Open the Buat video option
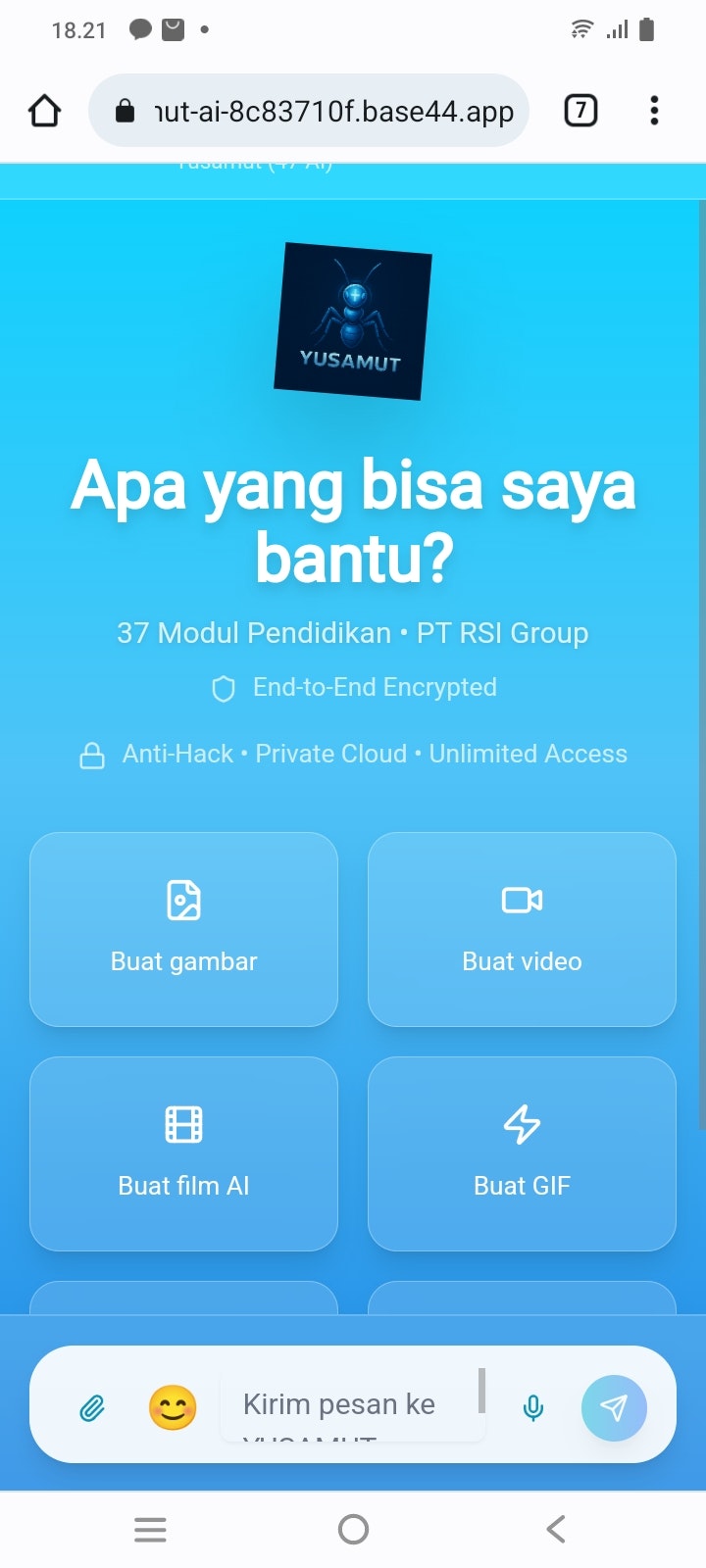This screenshot has width=706, height=1568. 522,929
